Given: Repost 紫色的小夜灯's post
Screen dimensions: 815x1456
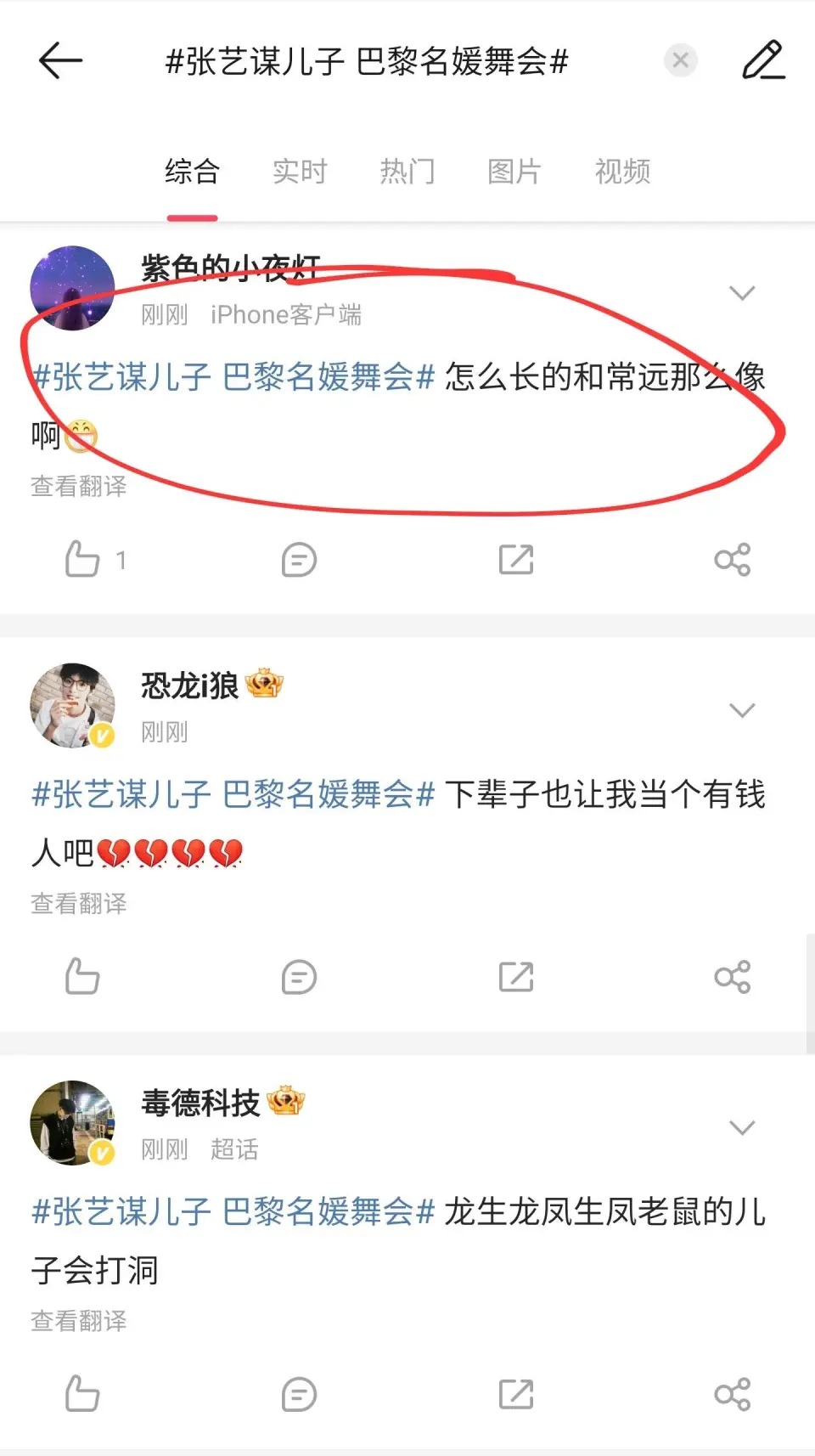Looking at the screenshot, I should [516, 560].
